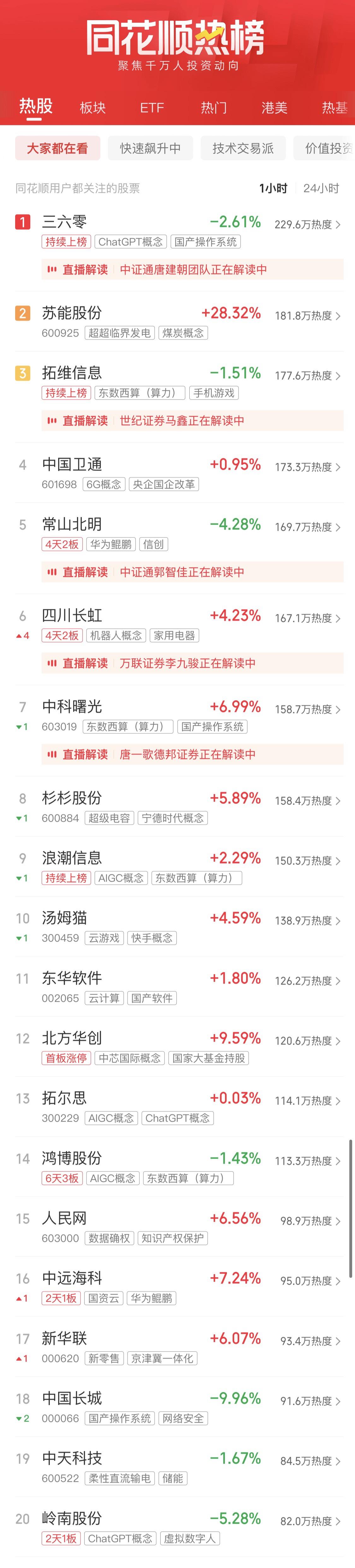
Task: Open 万联证券李九骏 live broadcast banner
Action: (192, 663)
